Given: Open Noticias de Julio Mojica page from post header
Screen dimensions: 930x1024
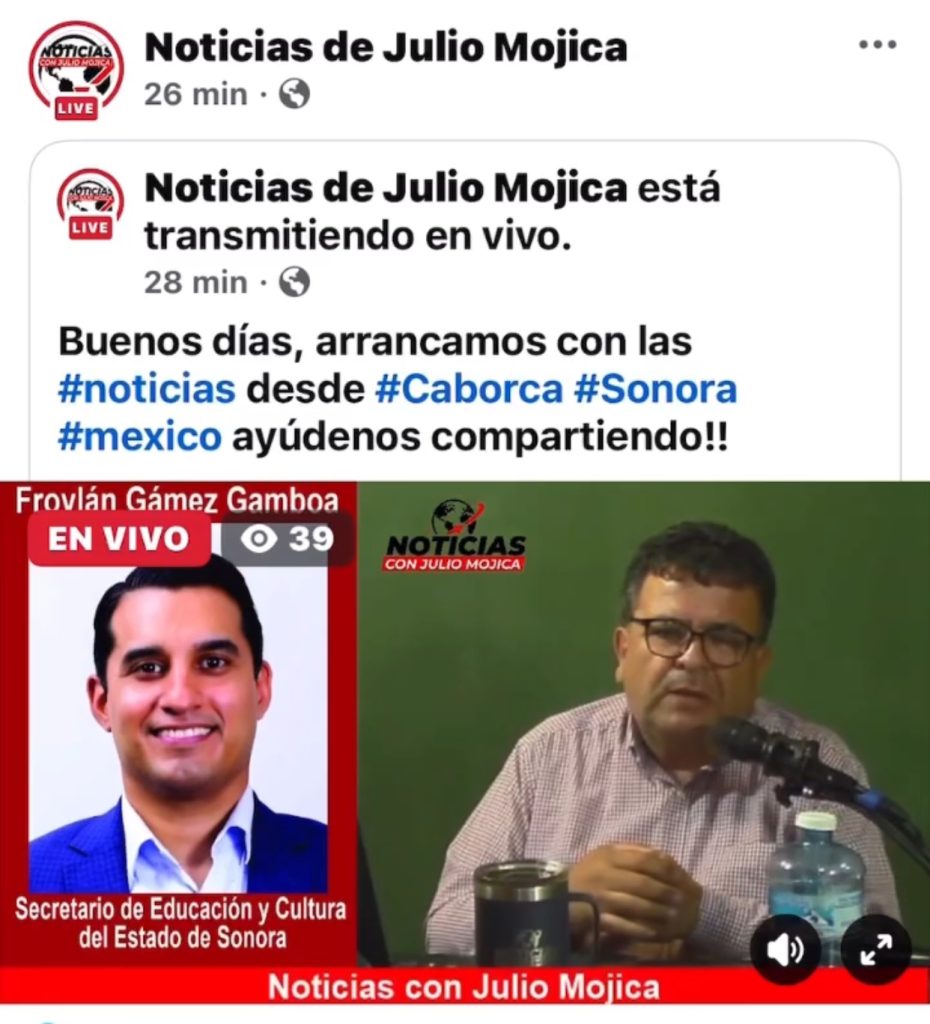Looking at the screenshot, I should tap(385, 46).
